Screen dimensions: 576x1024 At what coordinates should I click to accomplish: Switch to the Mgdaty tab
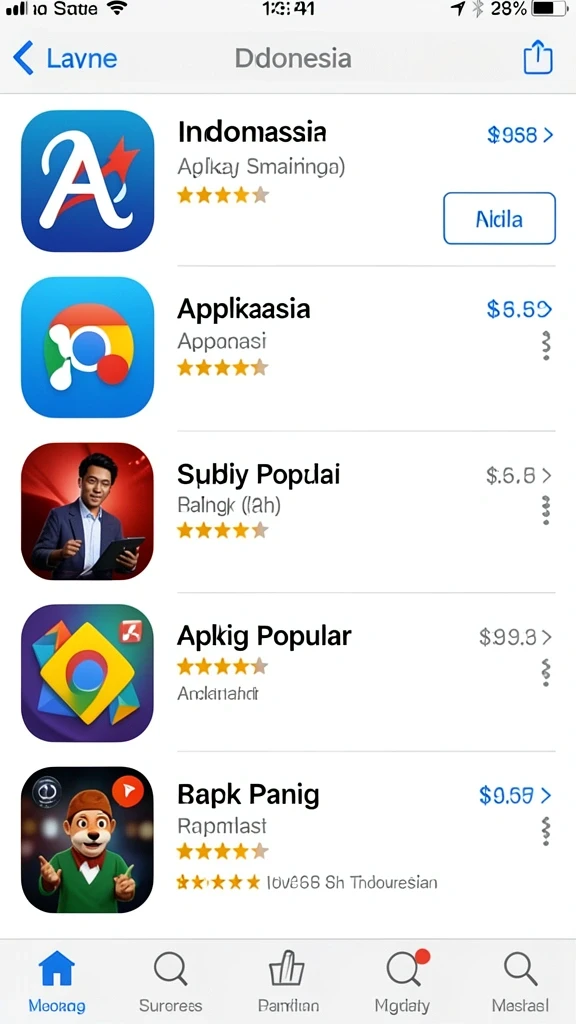click(402, 981)
